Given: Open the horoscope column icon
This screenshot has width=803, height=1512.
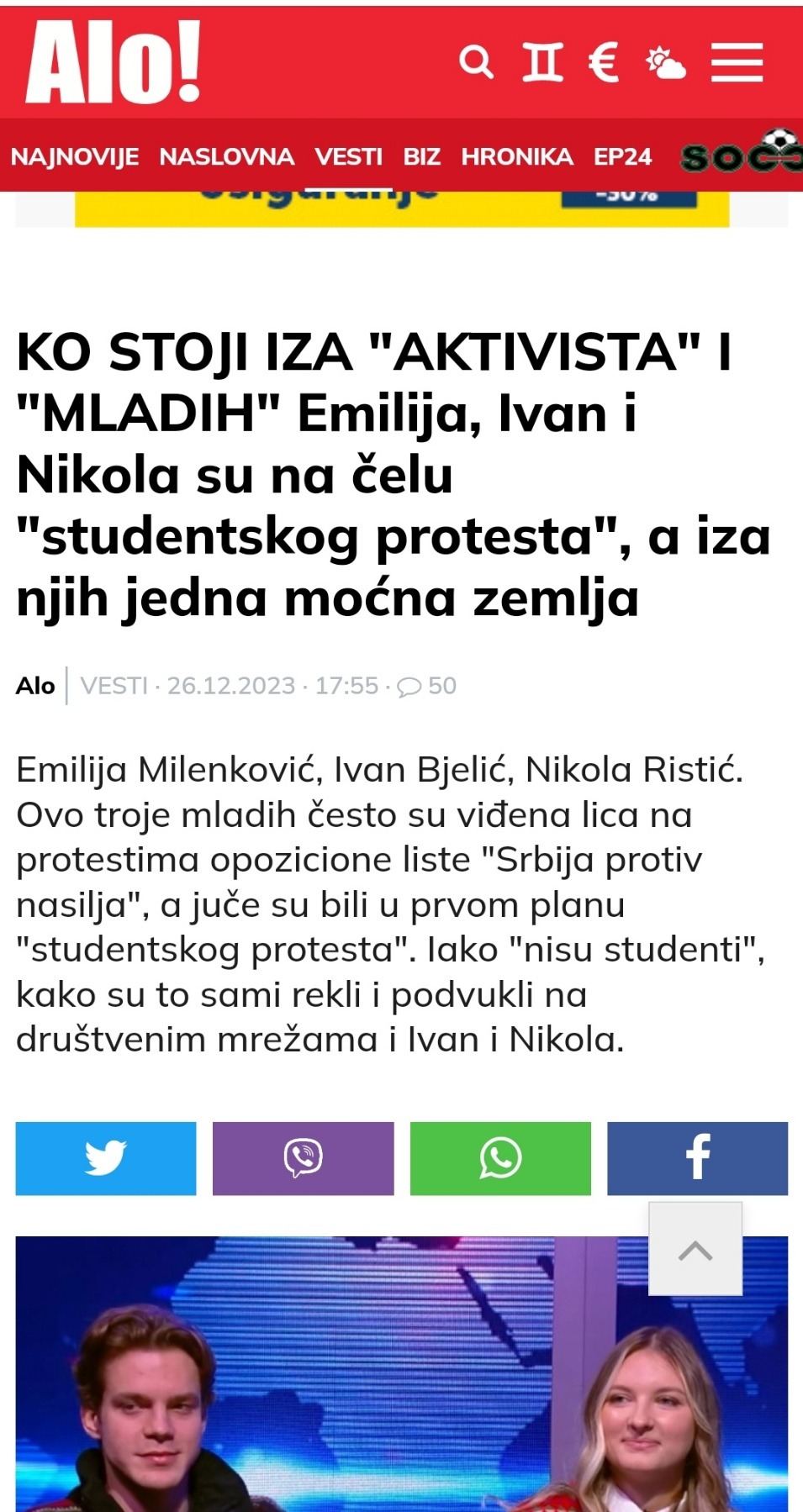Looking at the screenshot, I should pyautogui.click(x=542, y=62).
